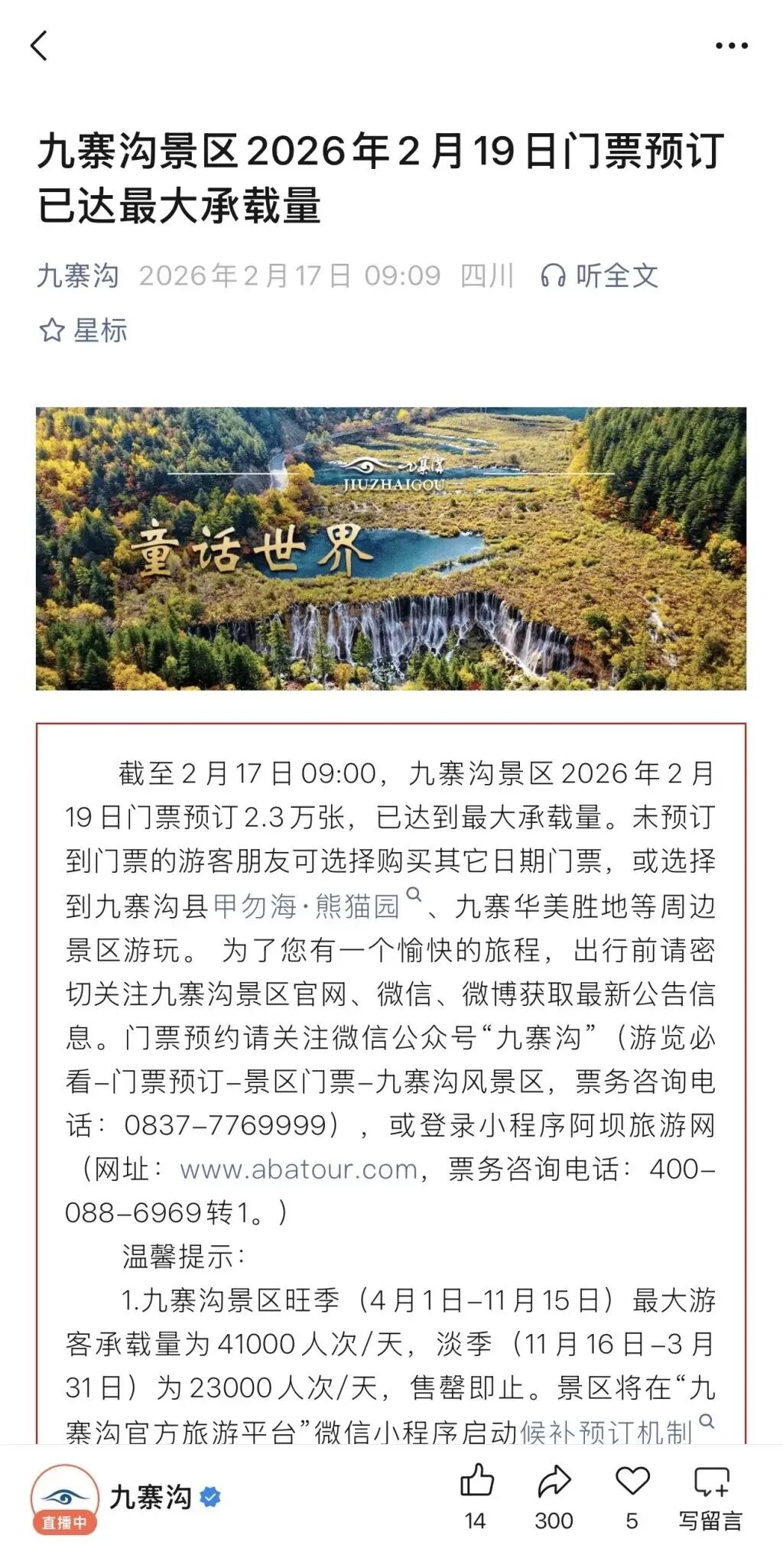Tap the heart icon to recommend
Viewport: 783px width, 1568px height.
click(x=632, y=1495)
